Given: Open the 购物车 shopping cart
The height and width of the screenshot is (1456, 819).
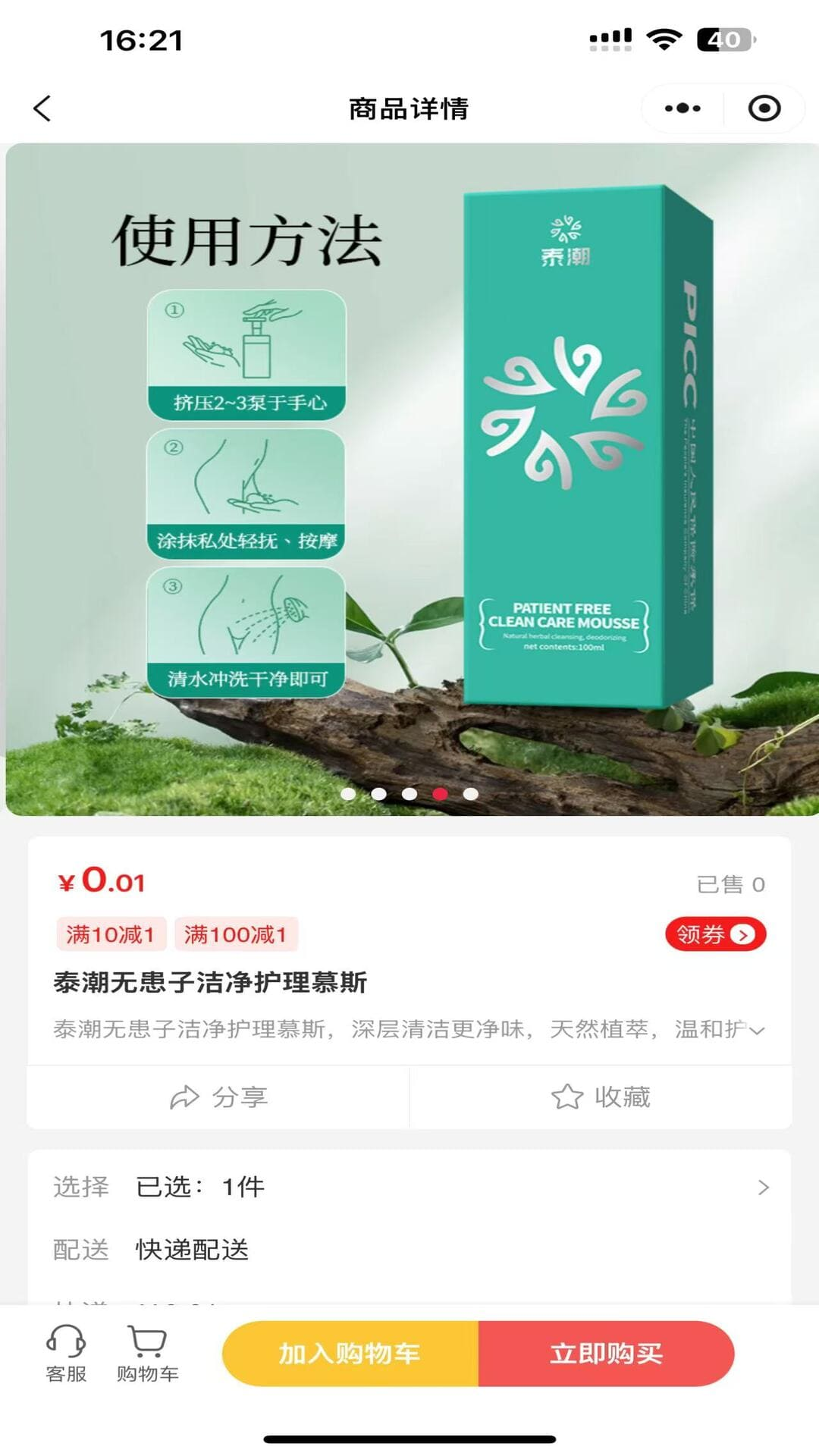Looking at the screenshot, I should pos(147,1354).
